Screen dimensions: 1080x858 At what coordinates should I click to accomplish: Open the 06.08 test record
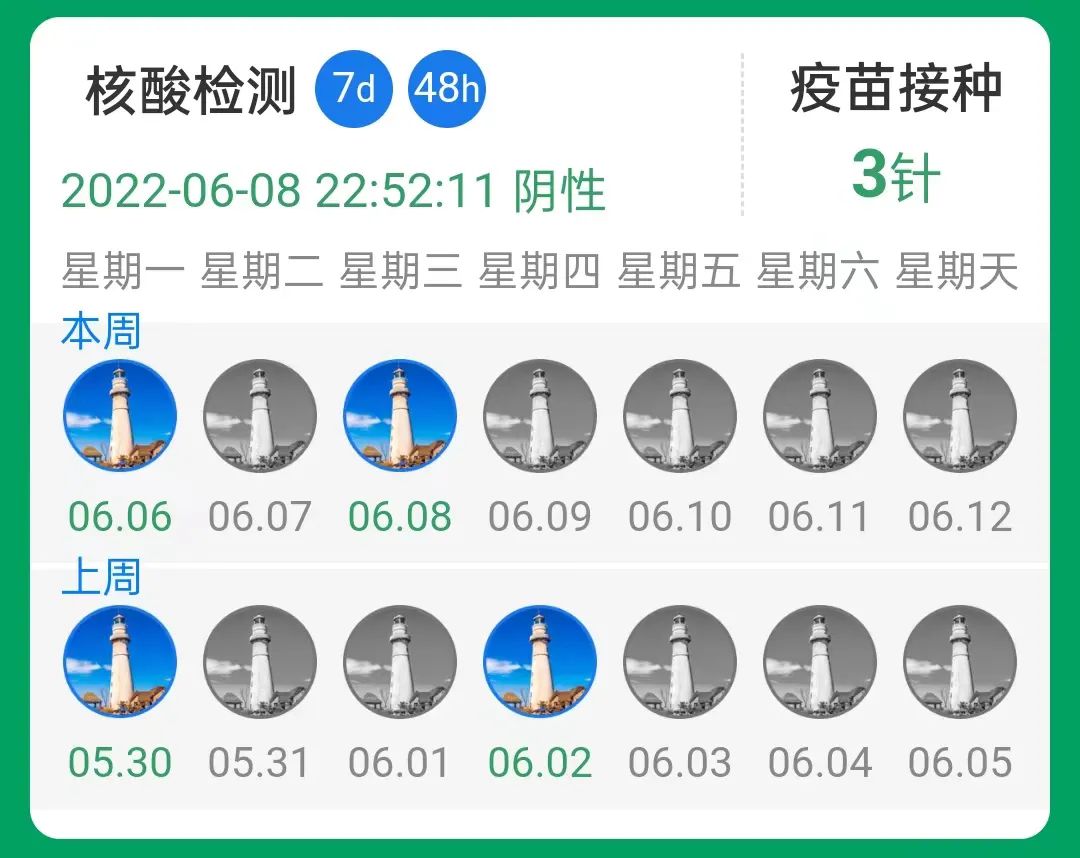pyautogui.click(x=400, y=416)
